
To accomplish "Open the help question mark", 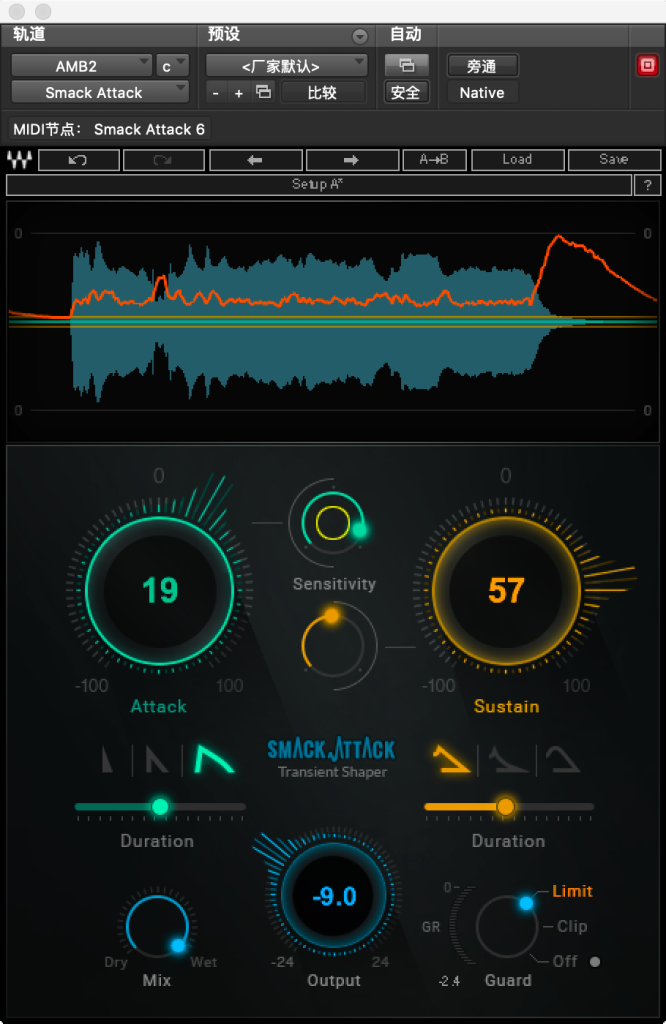I will [x=648, y=185].
